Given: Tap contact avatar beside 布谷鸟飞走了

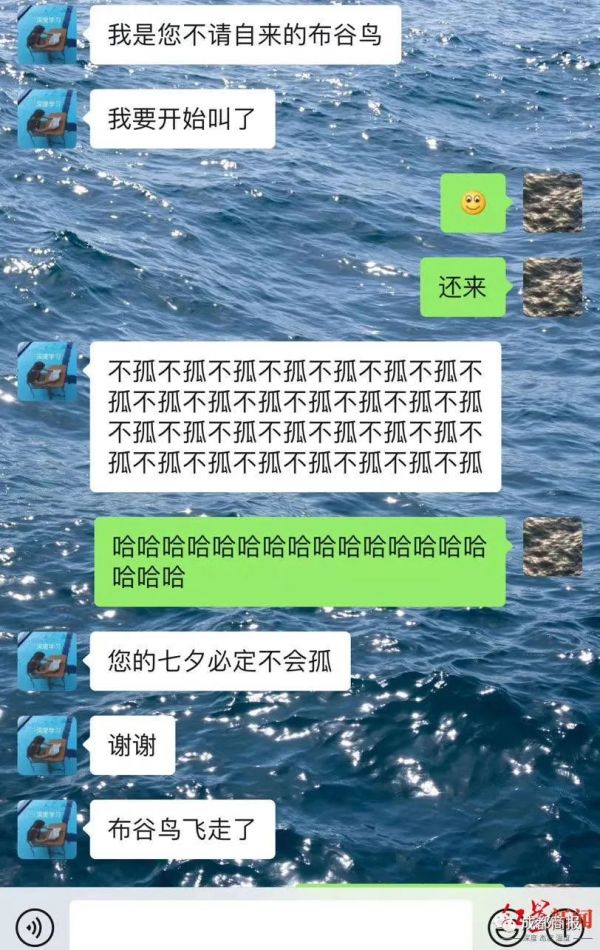Looking at the screenshot, I should [47, 829].
